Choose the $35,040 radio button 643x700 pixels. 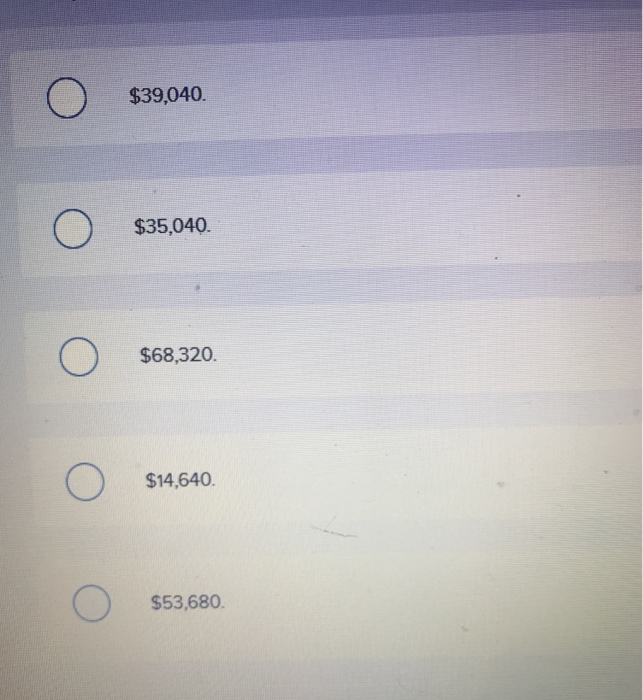tap(72, 229)
